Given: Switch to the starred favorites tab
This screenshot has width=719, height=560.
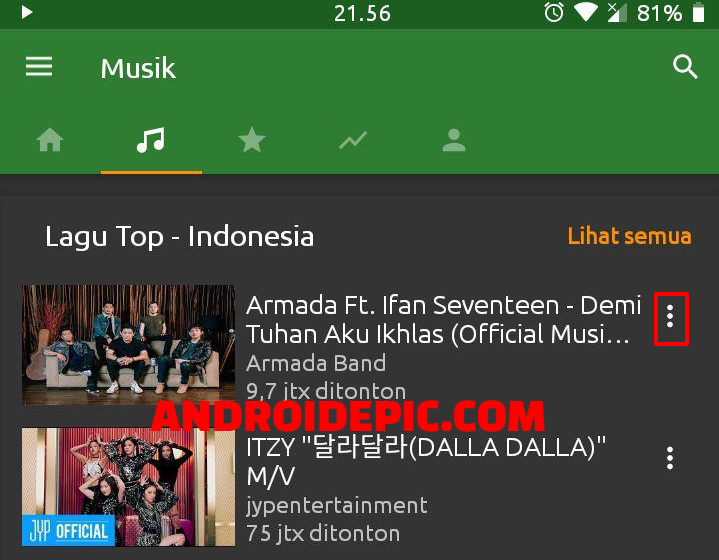Looking at the screenshot, I should point(252,141).
